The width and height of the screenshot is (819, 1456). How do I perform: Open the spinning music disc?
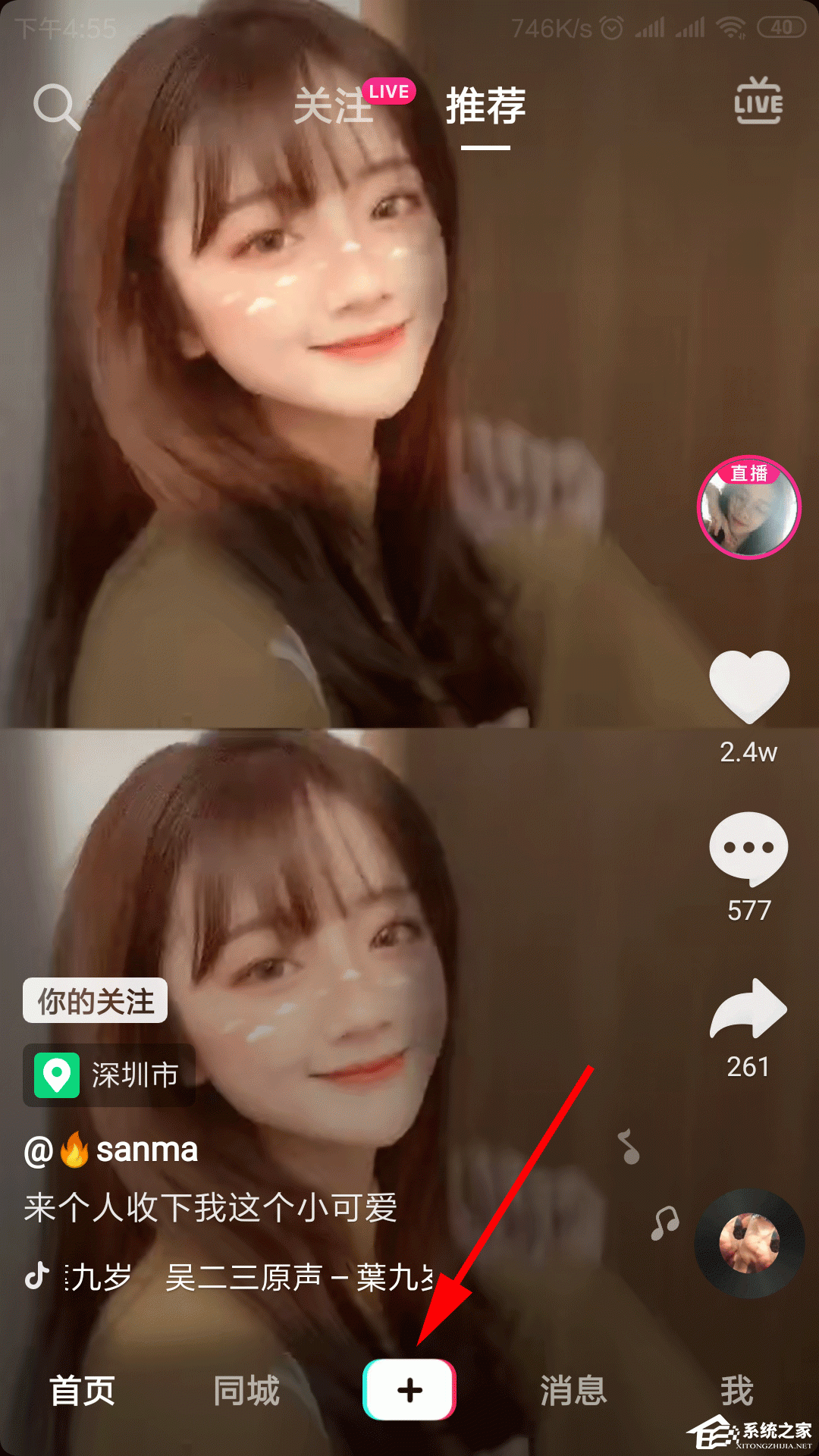749,1244
